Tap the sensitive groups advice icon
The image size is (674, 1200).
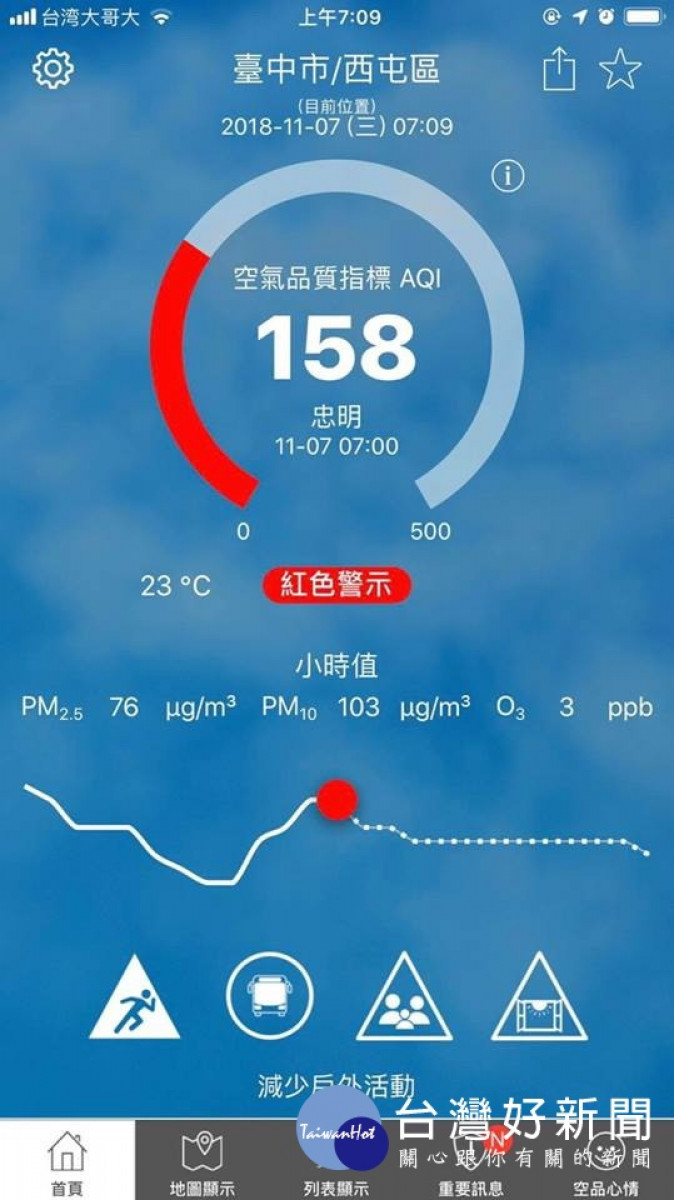point(404,996)
